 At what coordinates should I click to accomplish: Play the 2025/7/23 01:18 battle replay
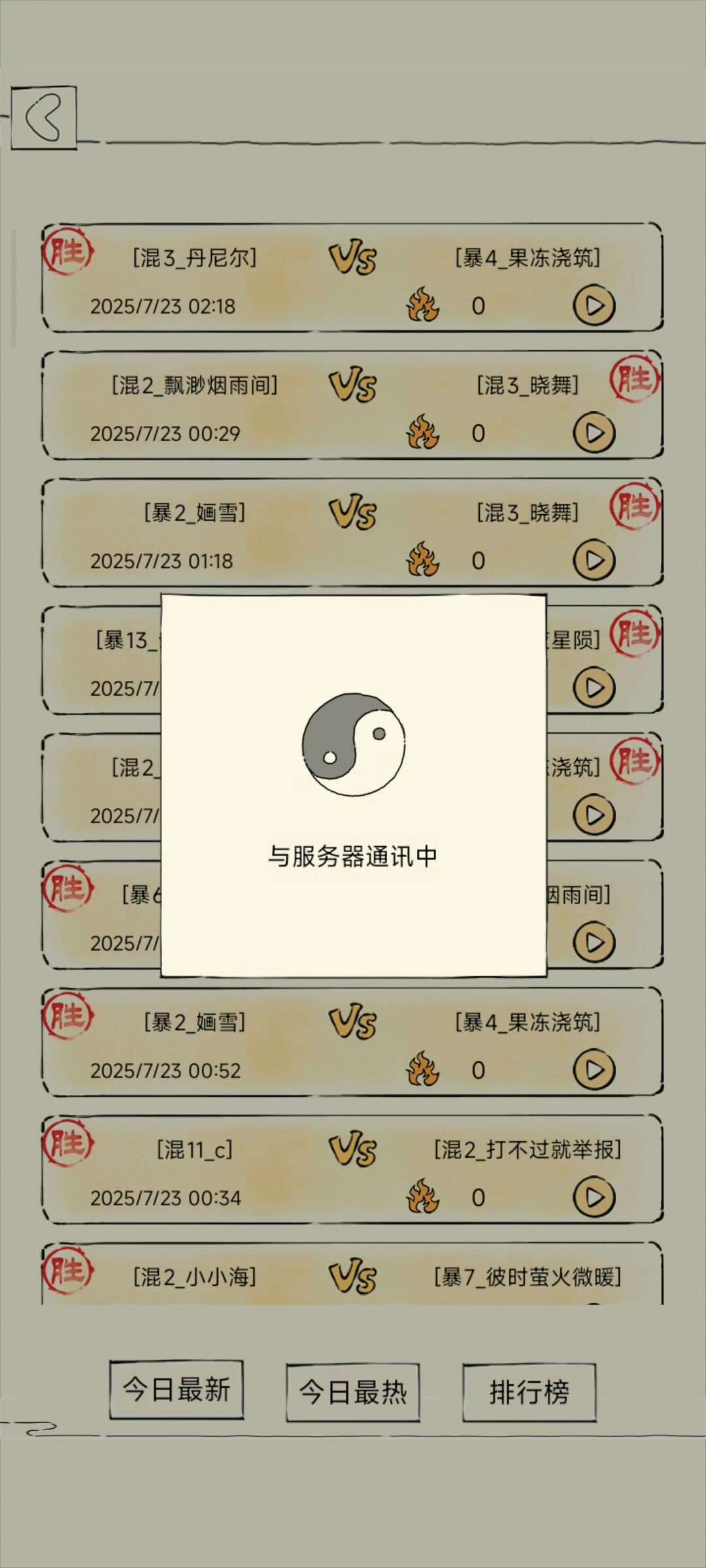594,561
